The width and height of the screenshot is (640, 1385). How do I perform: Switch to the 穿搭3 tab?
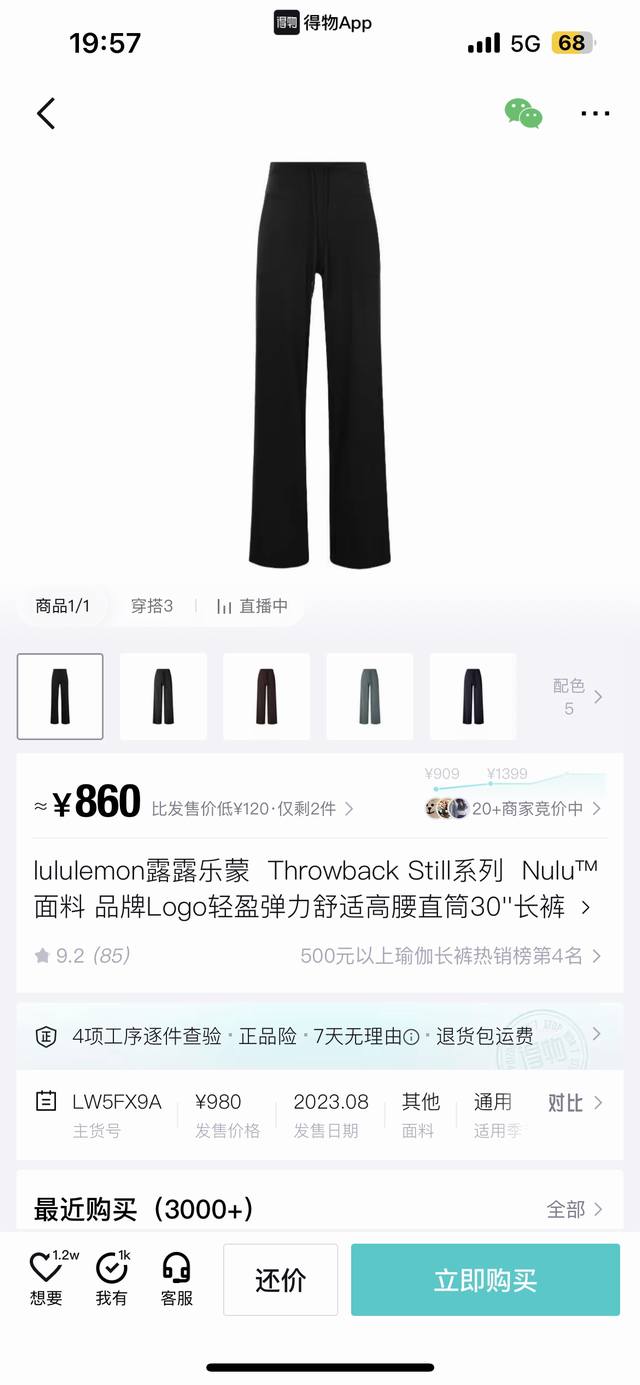pyautogui.click(x=152, y=606)
